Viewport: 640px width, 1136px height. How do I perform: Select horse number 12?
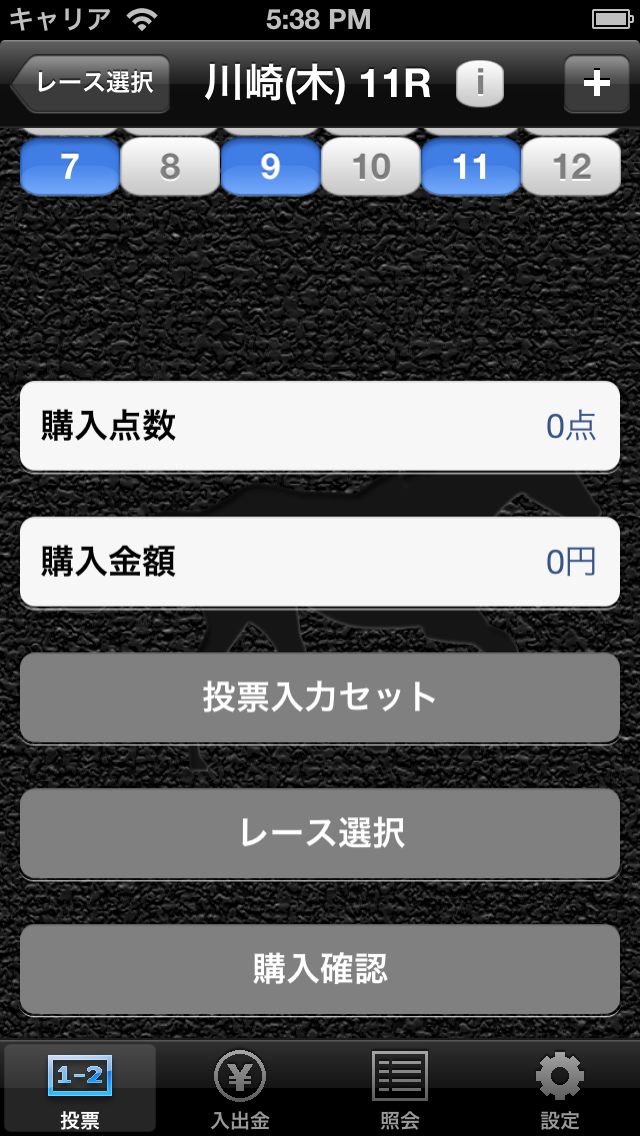click(571, 166)
